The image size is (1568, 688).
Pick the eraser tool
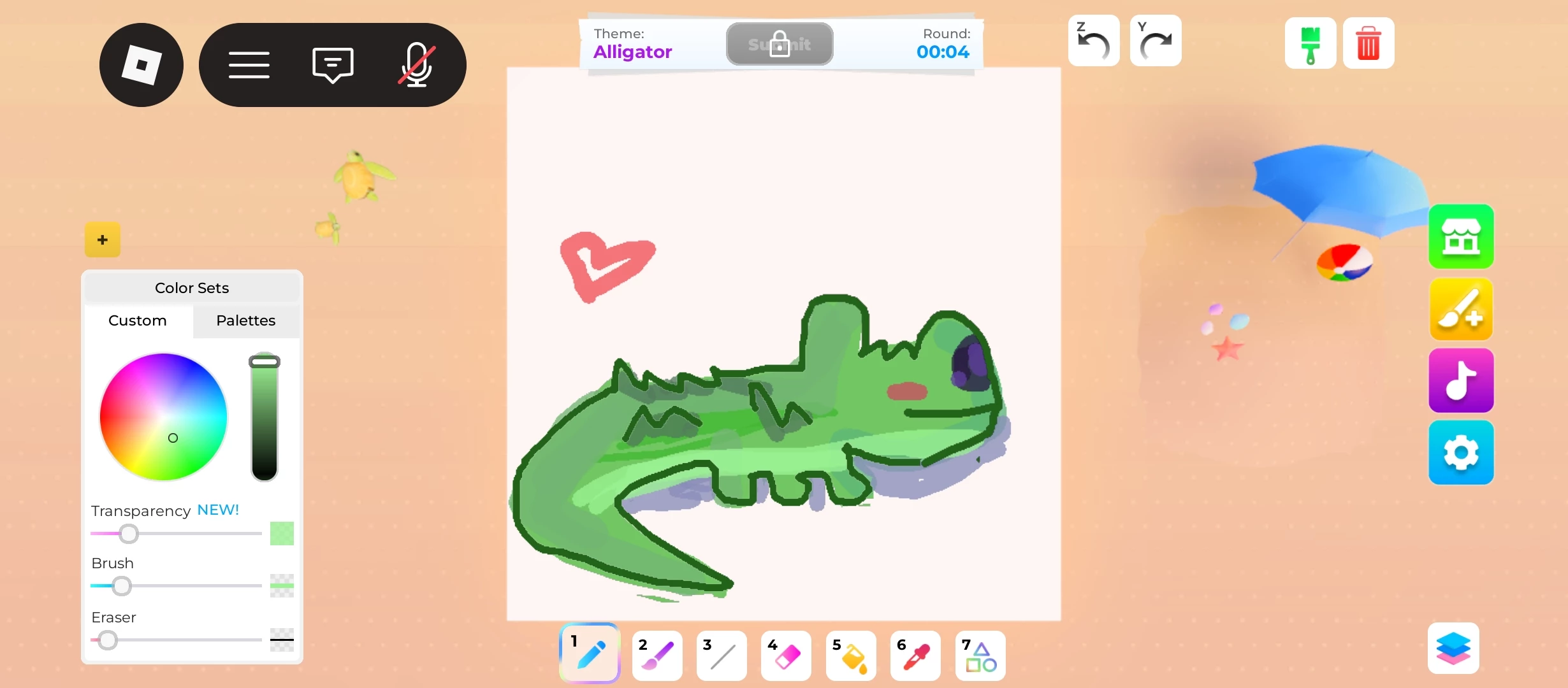(786, 656)
